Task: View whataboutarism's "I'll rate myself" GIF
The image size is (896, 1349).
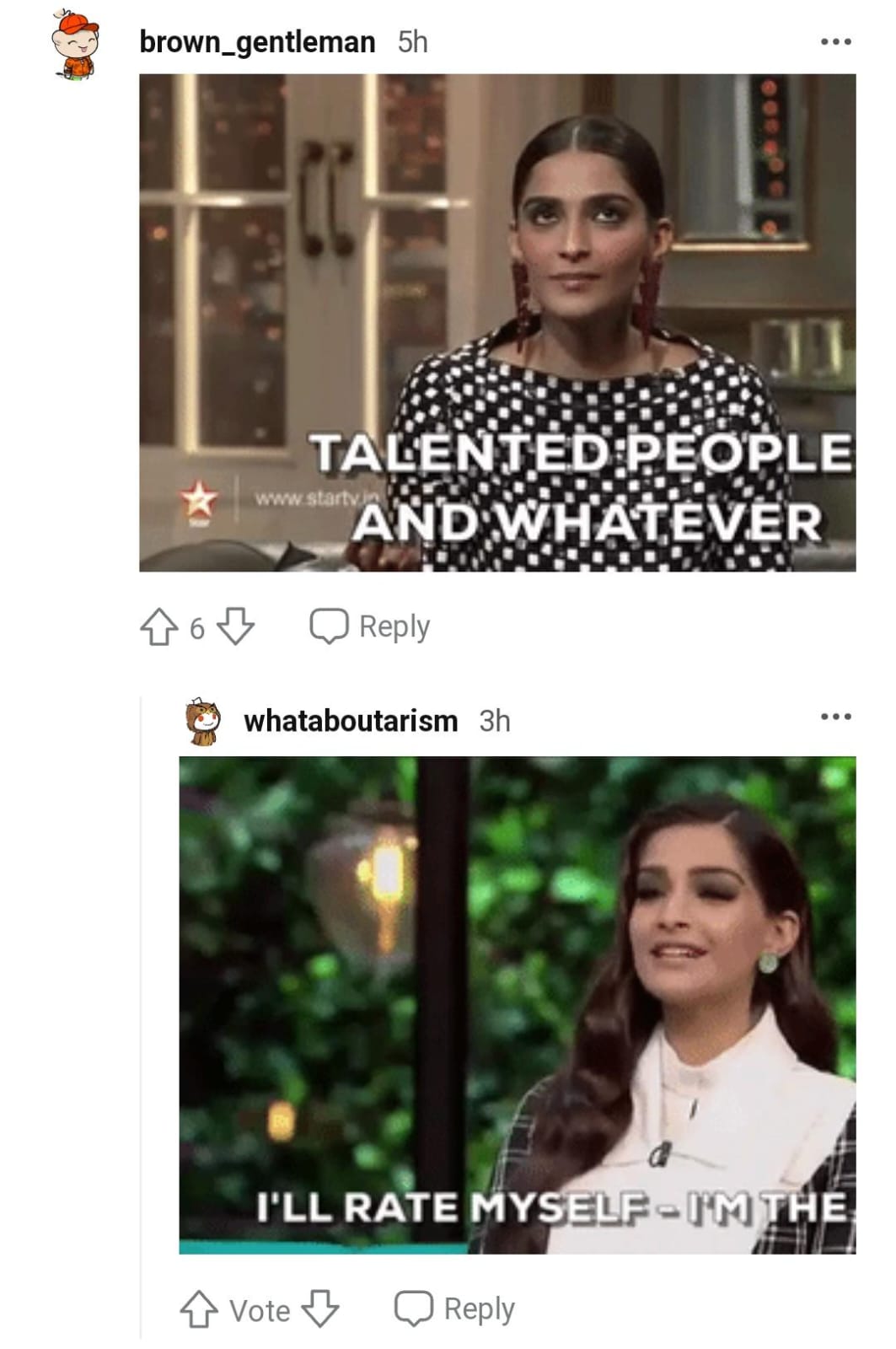Action: (x=517, y=1005)
